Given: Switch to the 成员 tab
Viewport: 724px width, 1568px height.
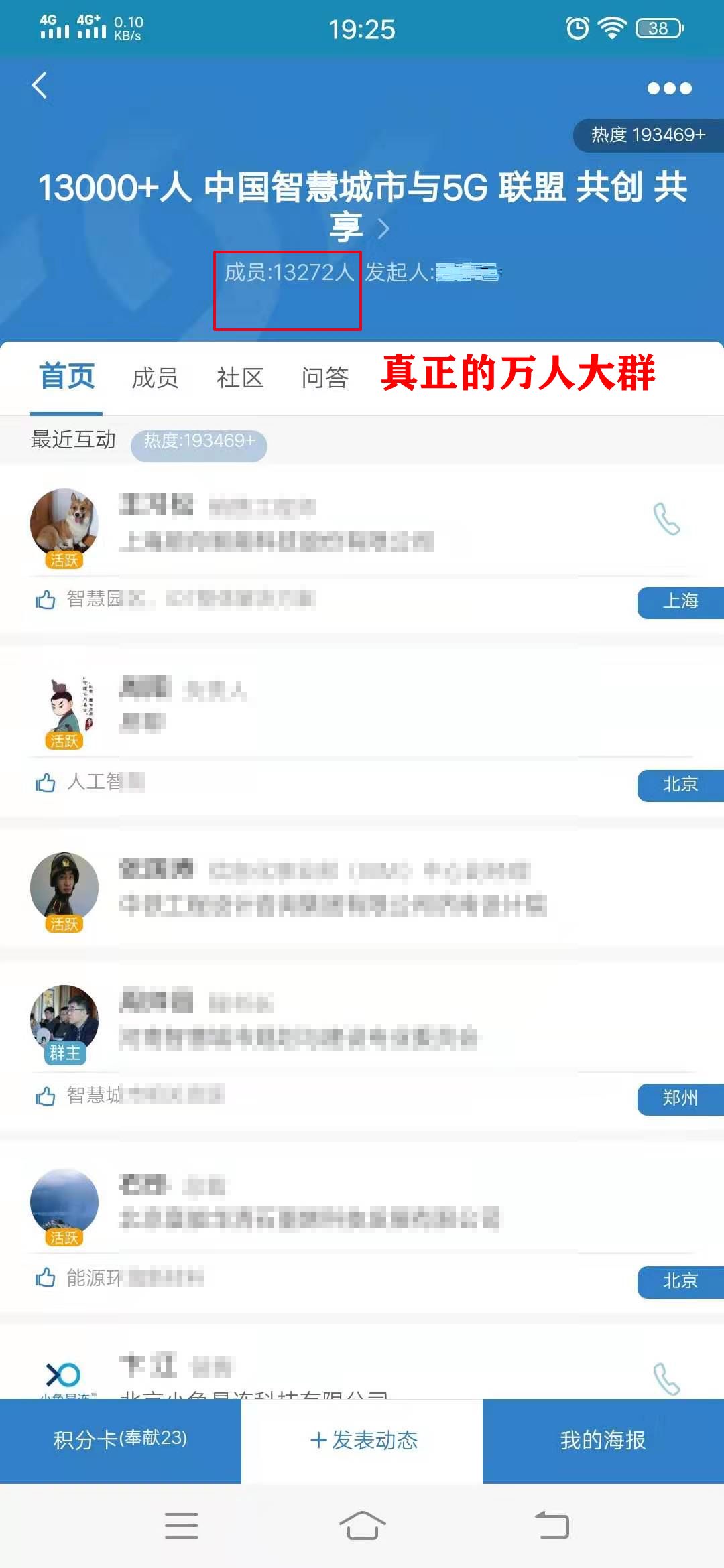Looking at the screenshot, I should tap(155, 378).
